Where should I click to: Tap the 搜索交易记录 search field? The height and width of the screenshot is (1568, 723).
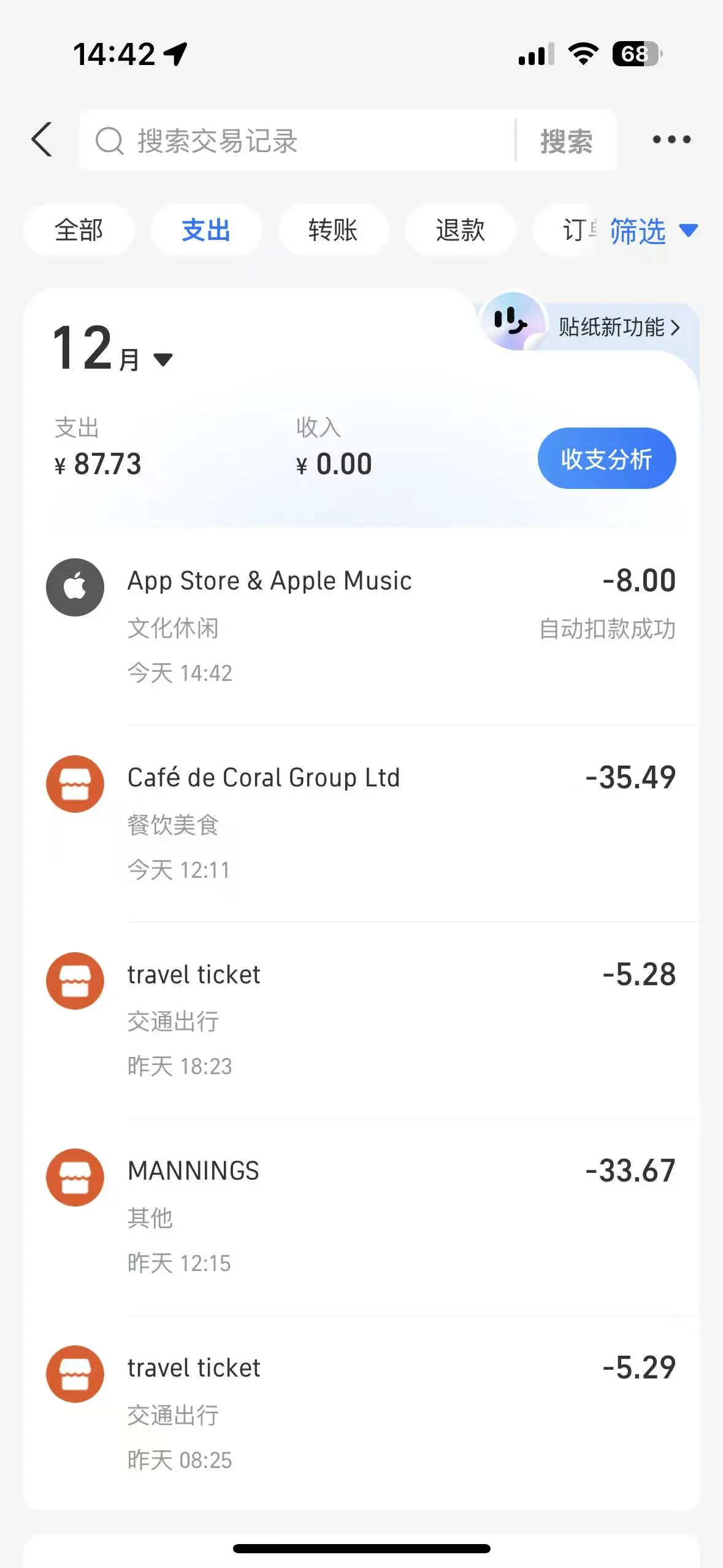pos(294,141)
